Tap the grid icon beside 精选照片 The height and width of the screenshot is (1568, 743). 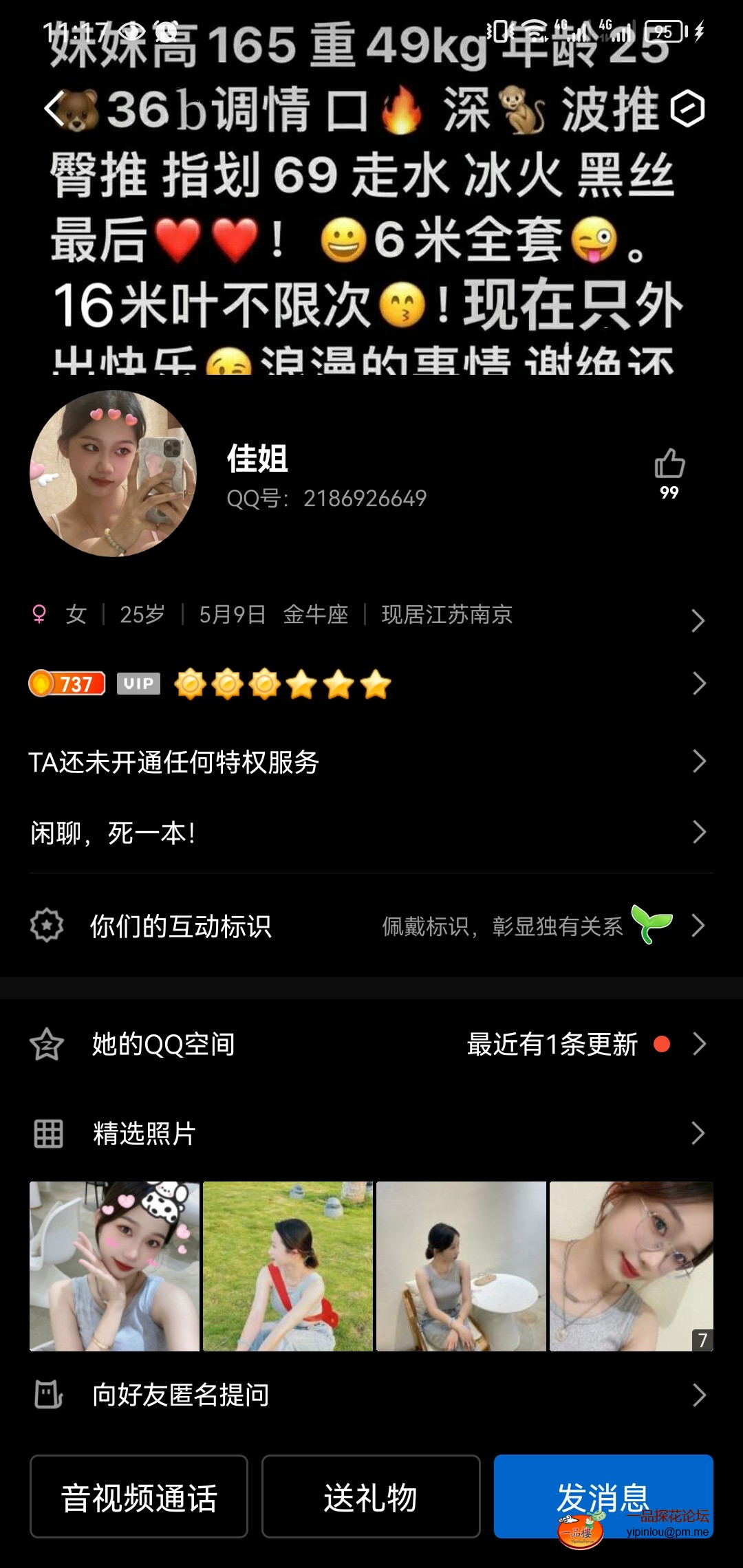(46, 1133)
